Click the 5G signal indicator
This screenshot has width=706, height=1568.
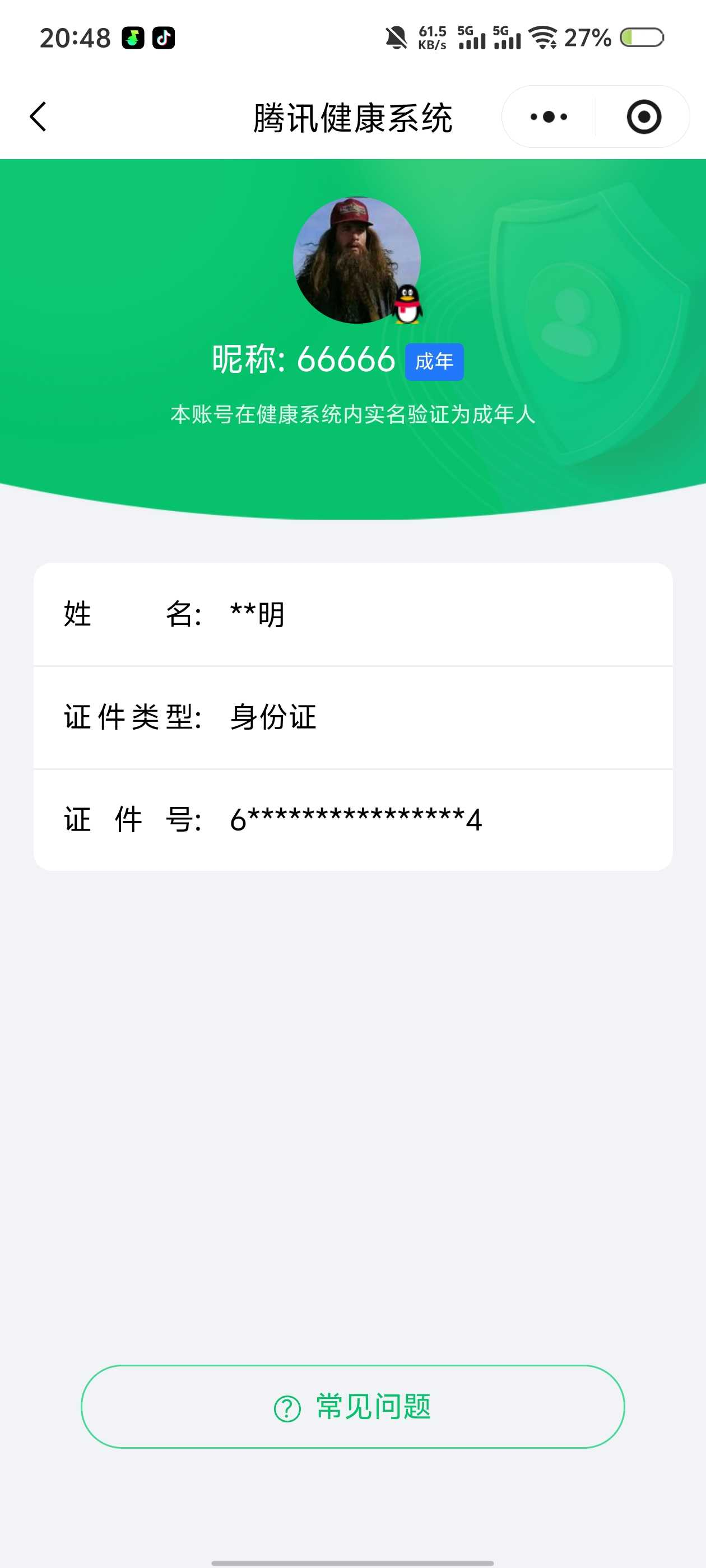pyautogui.click(x=471, y=38)
